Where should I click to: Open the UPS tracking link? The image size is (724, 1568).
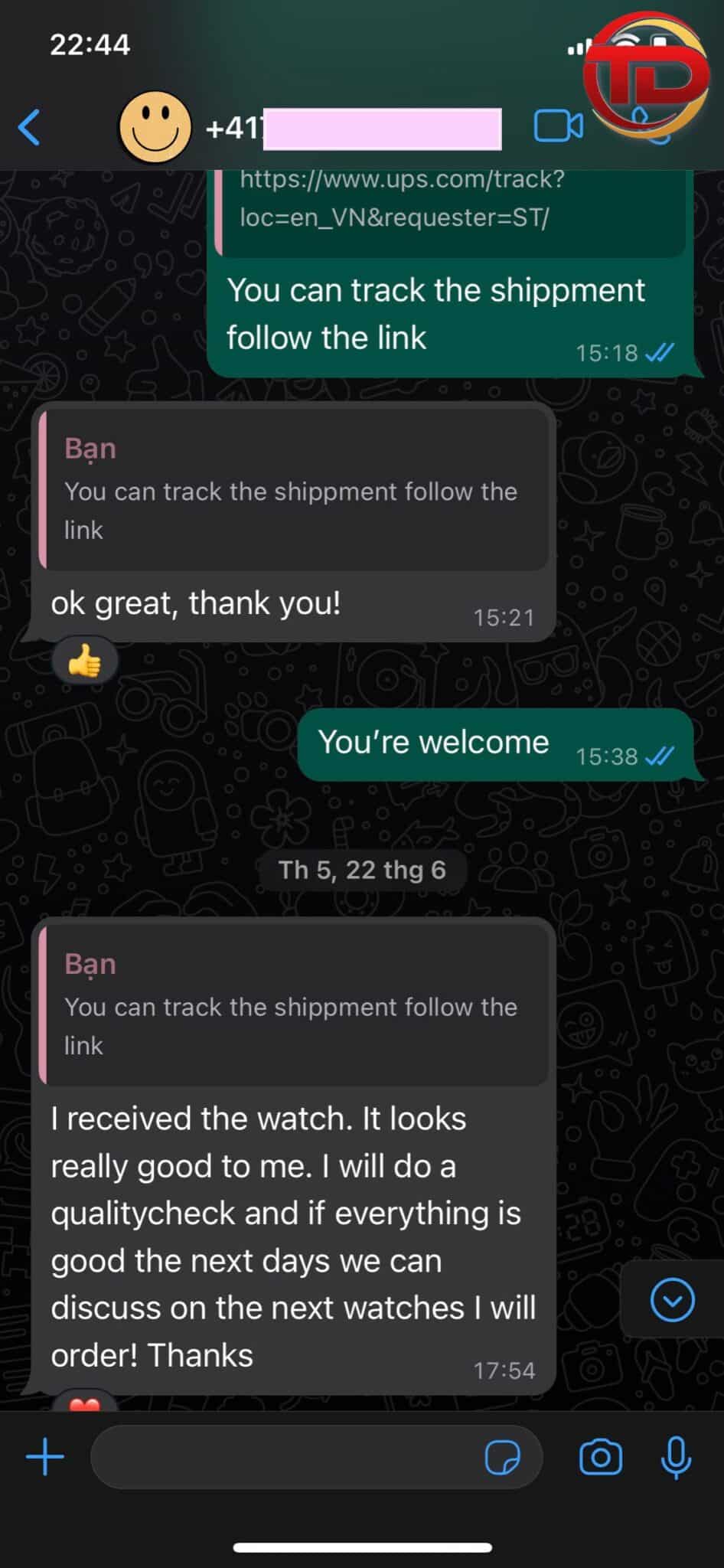tap(402, 198)
